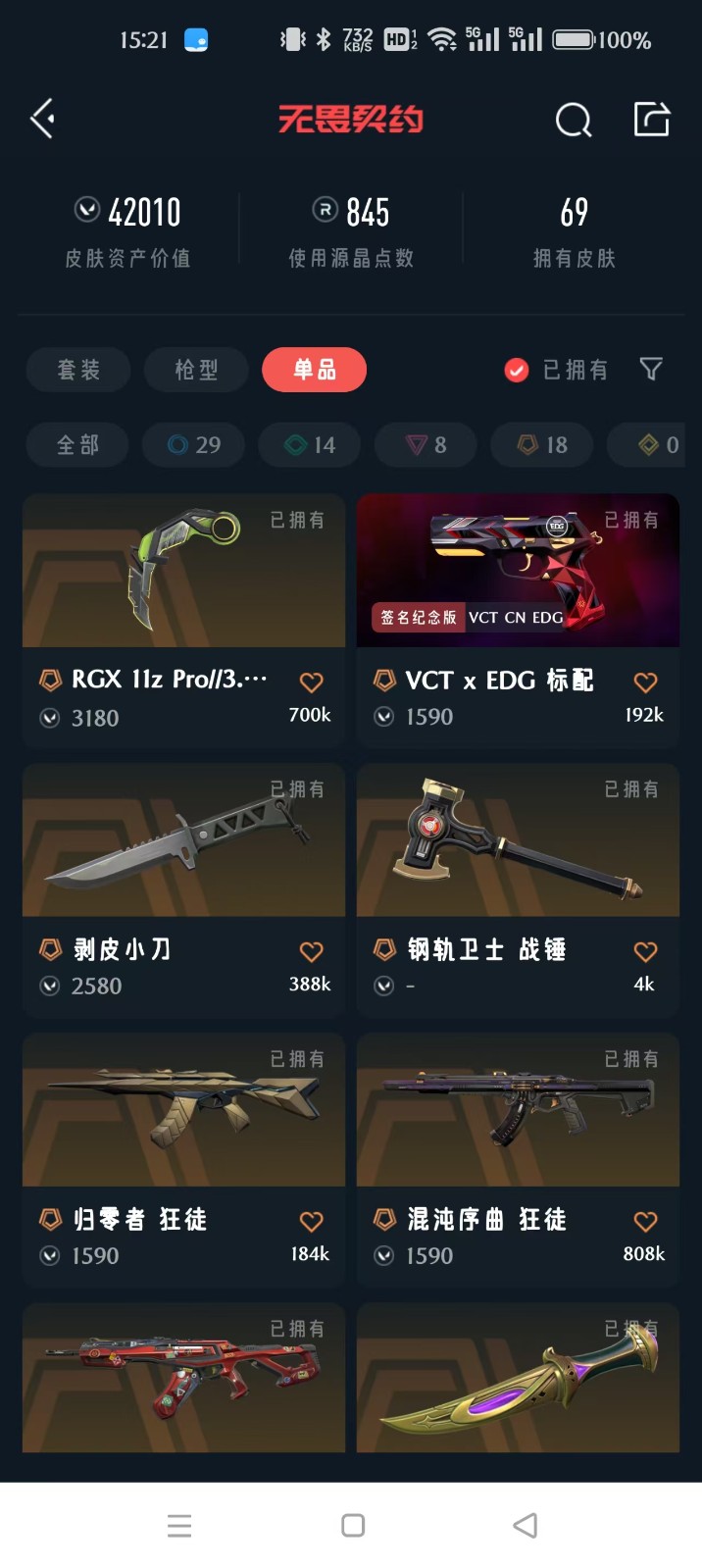The height and width of the screenshot is (1568, 702).
Task: Filter by the green tier chip showing 14
Action: [310, 445]
